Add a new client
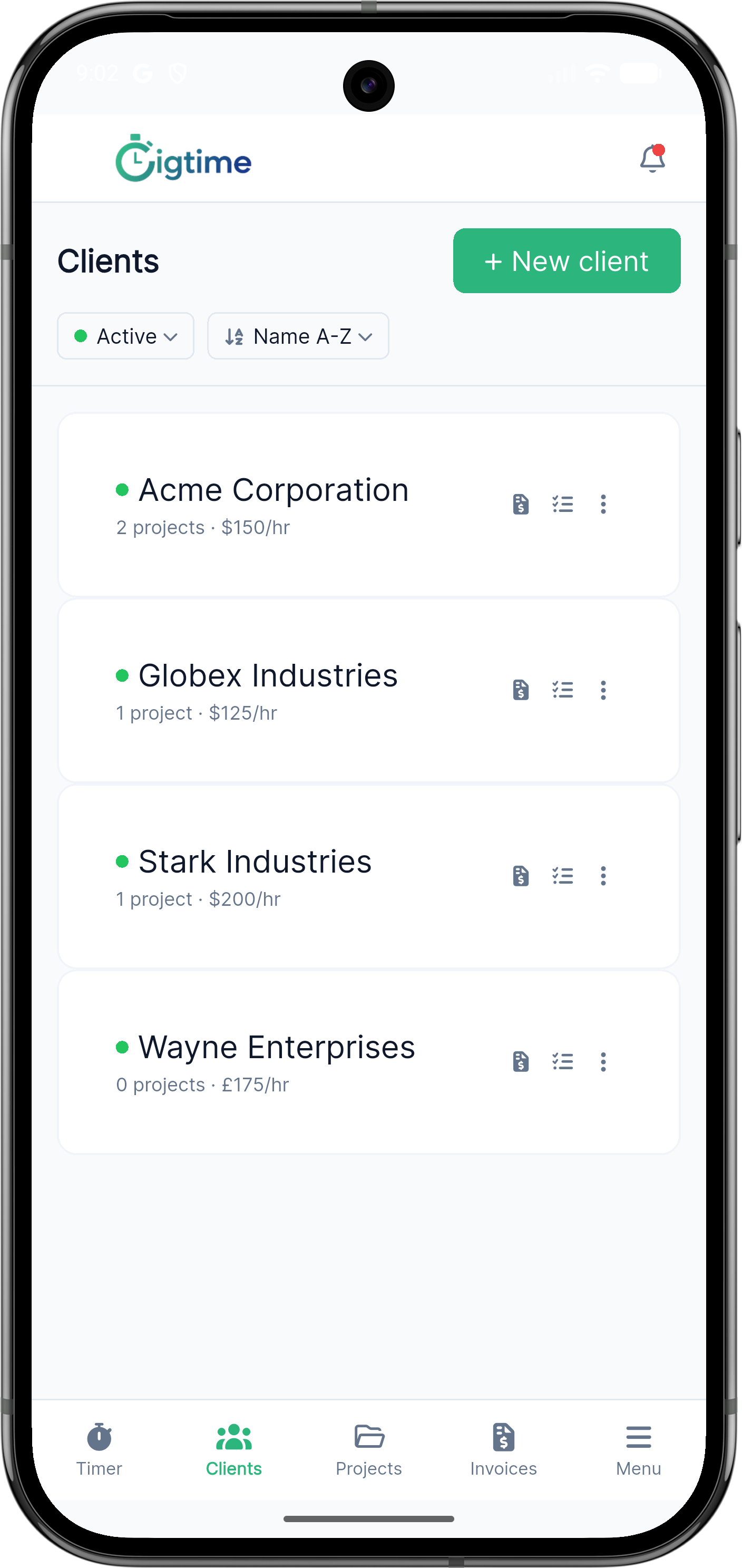 click(566, 261)
